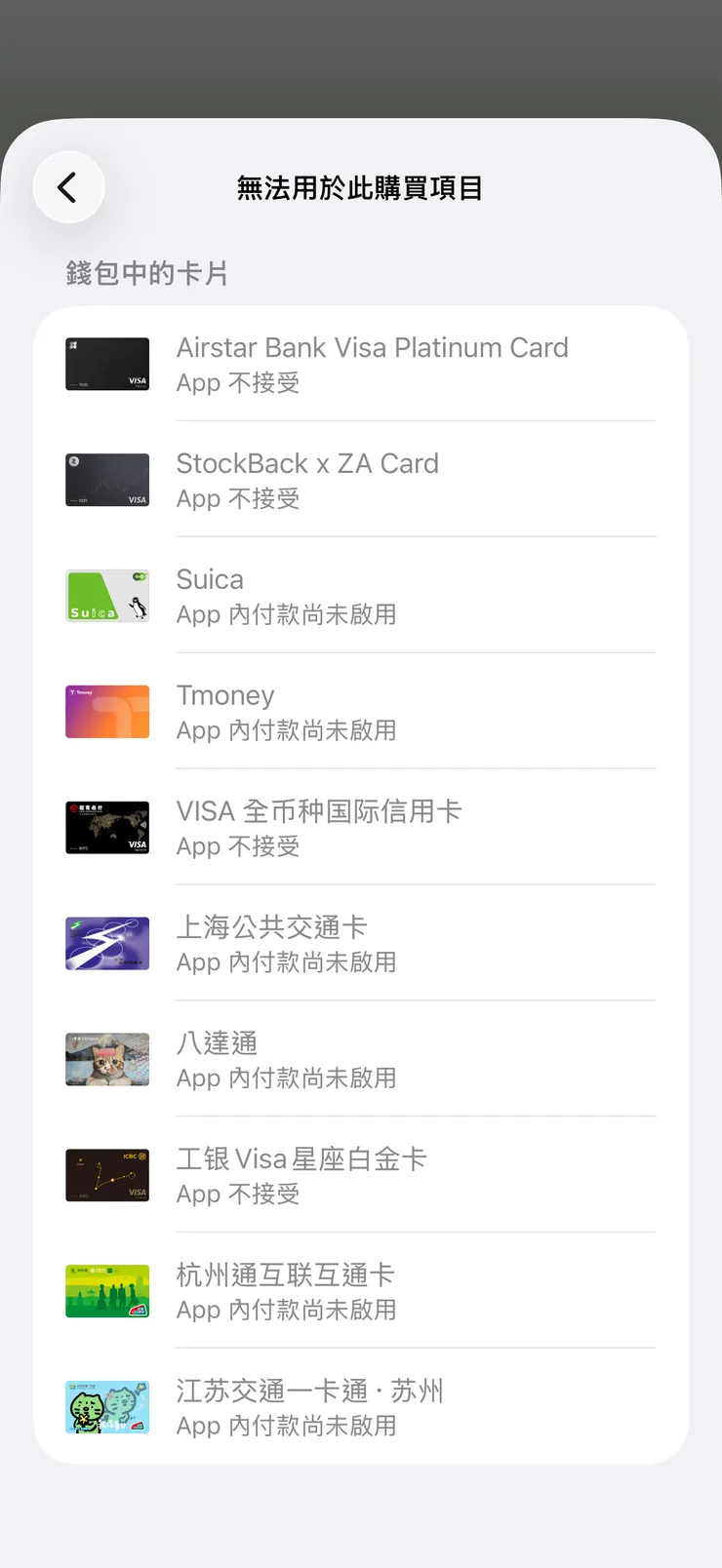The width and height of the screenshot is (722, 1568).
Task: Select the StockBack x ZA Card image
Action: click(x=107, y=480)
